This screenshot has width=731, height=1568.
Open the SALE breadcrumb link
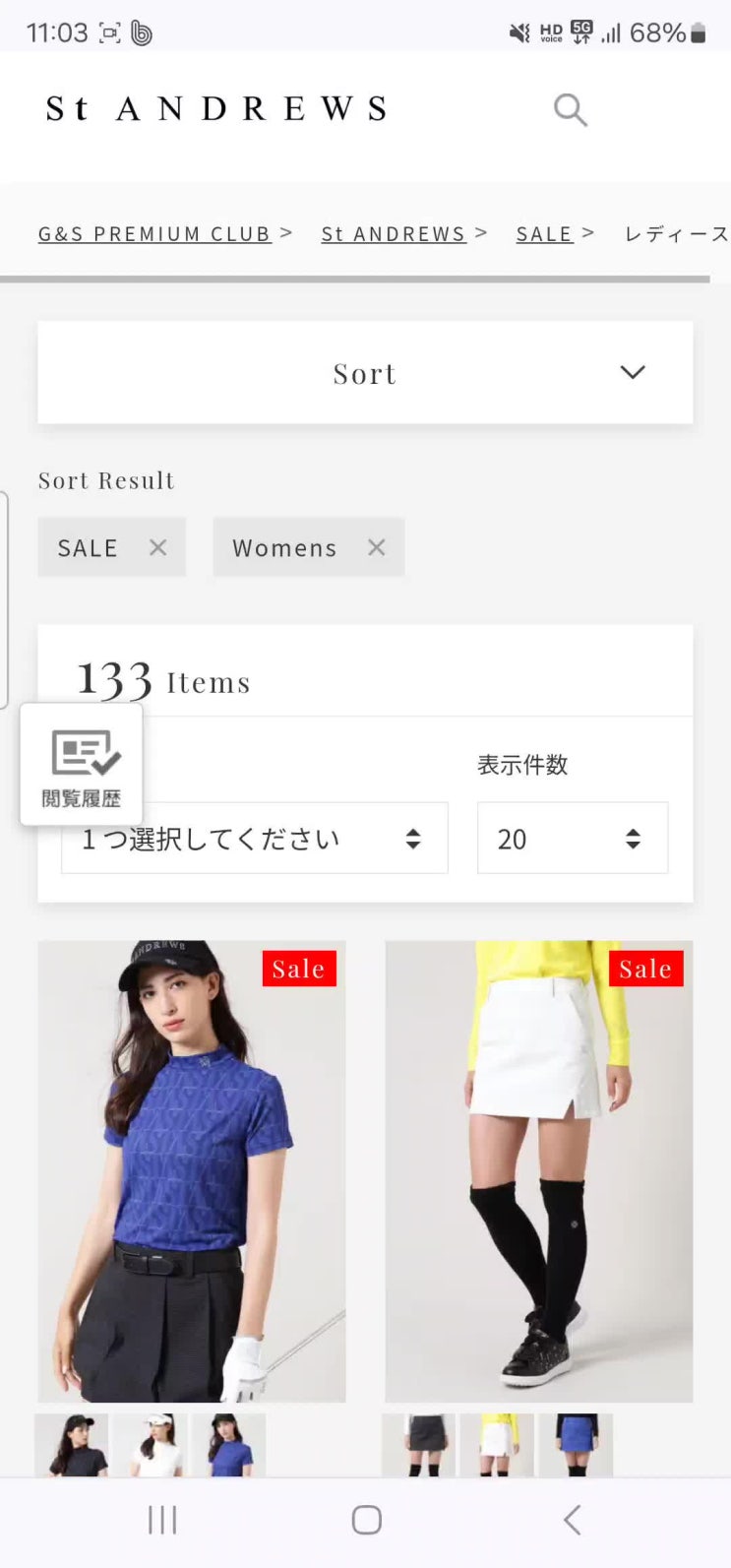pyautogui.click(x=543, y=234)
